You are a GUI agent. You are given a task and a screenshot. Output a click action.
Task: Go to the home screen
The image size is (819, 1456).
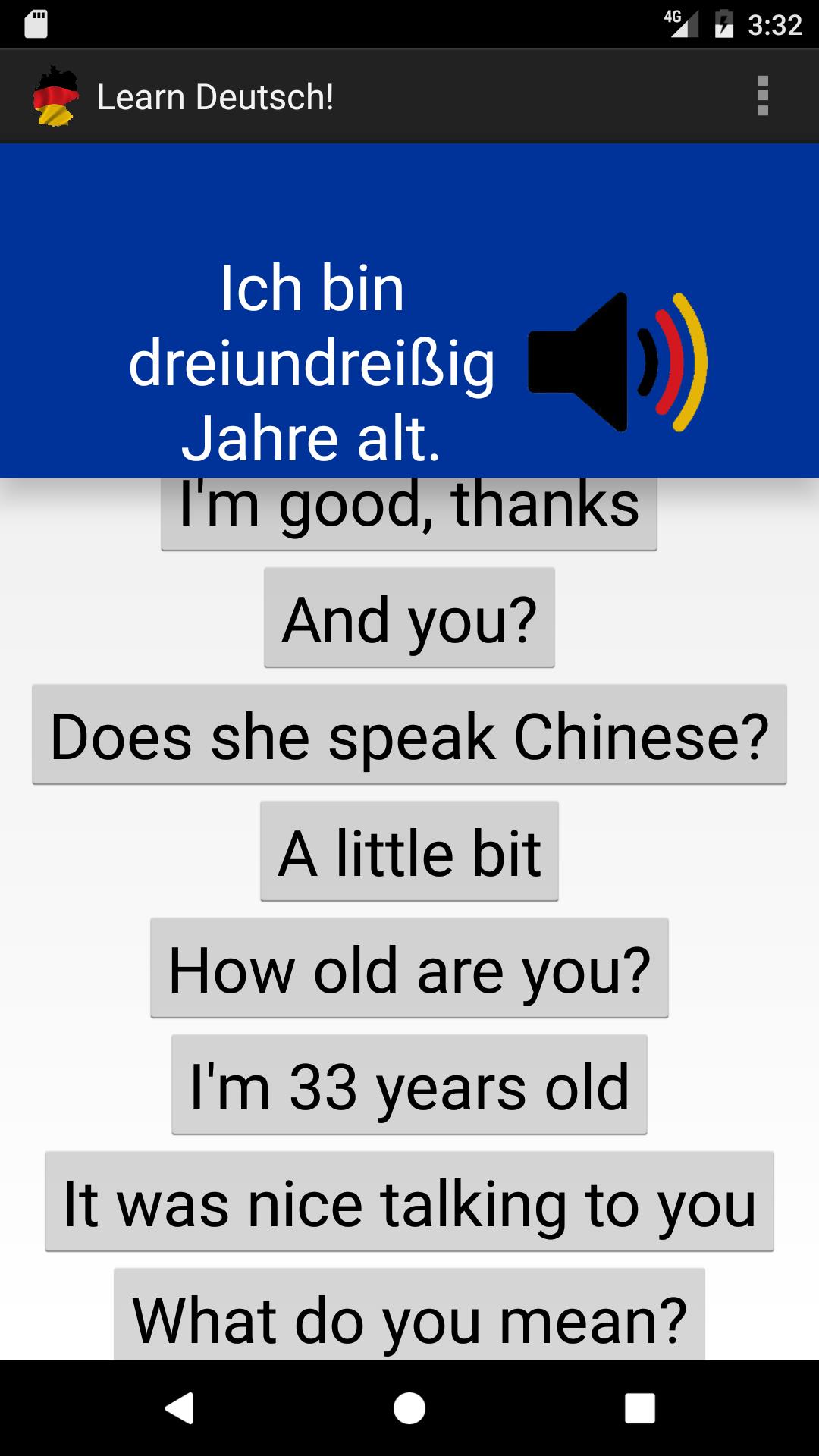click(x=409, y=1408)
